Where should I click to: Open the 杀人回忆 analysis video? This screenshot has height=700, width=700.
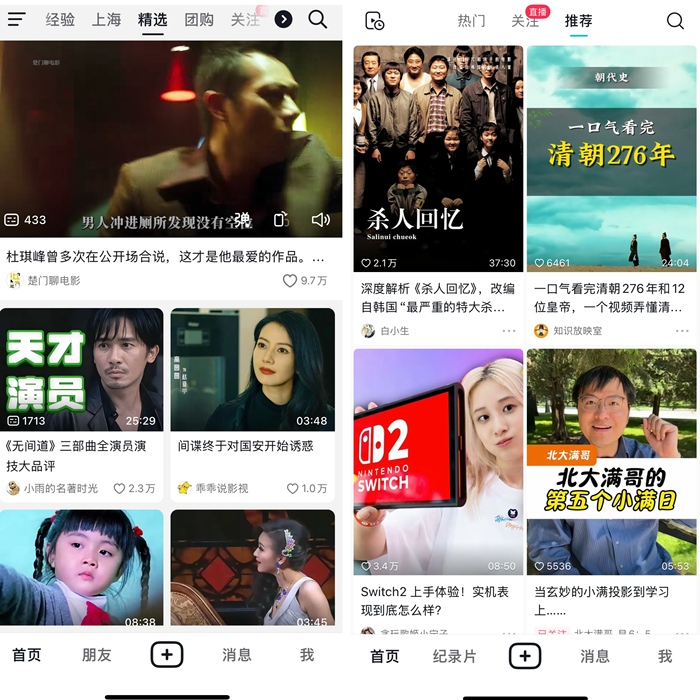[x=438, y=158]
